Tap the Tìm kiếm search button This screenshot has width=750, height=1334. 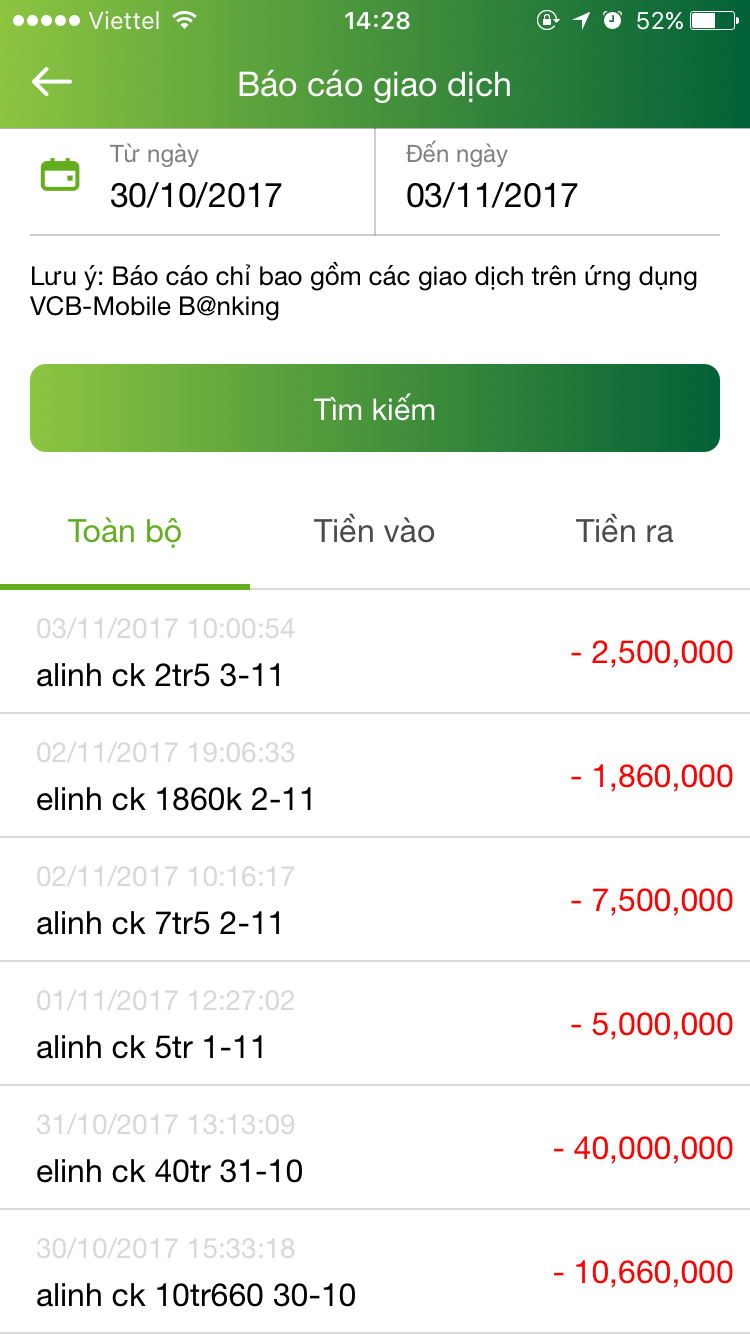pos(375,408)
